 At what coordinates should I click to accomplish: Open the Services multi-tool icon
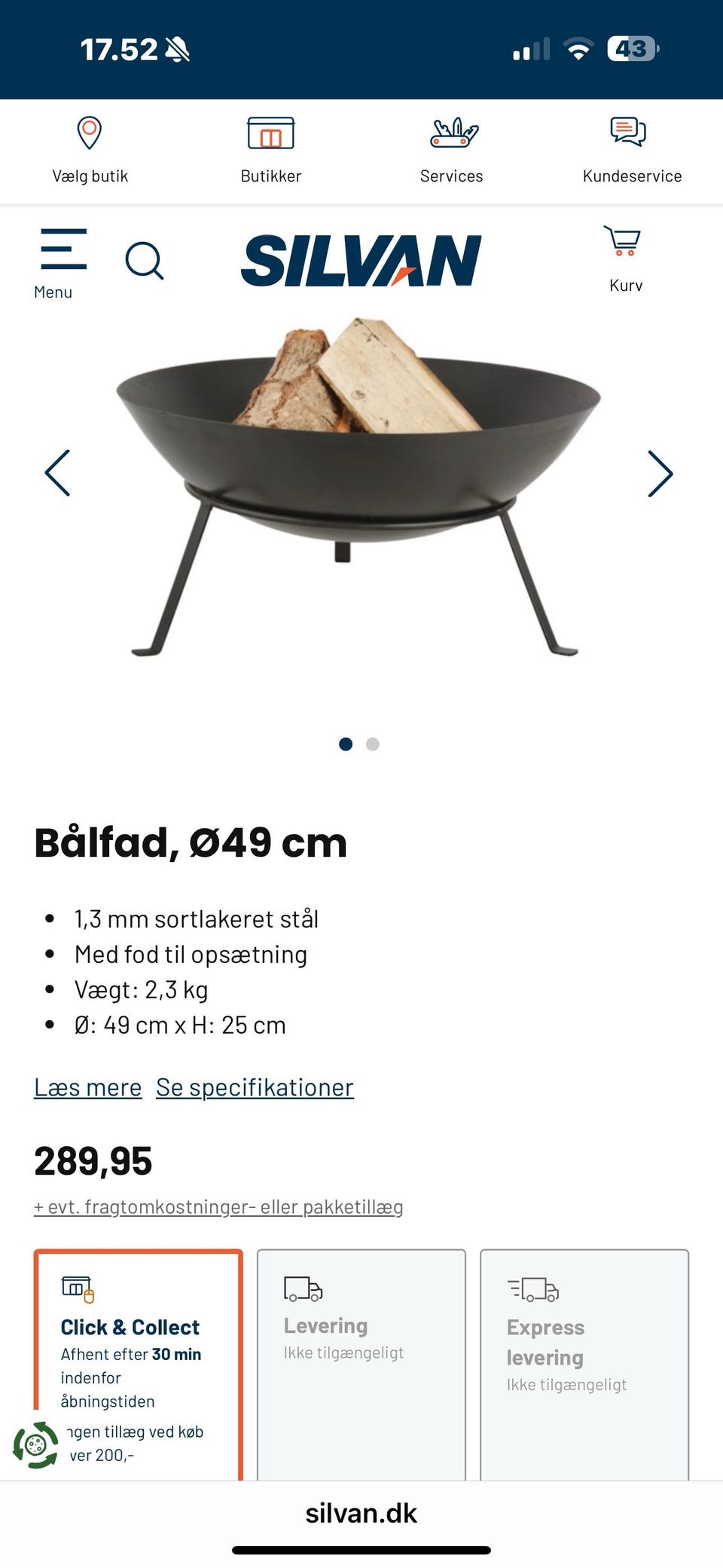pos(451,133)
